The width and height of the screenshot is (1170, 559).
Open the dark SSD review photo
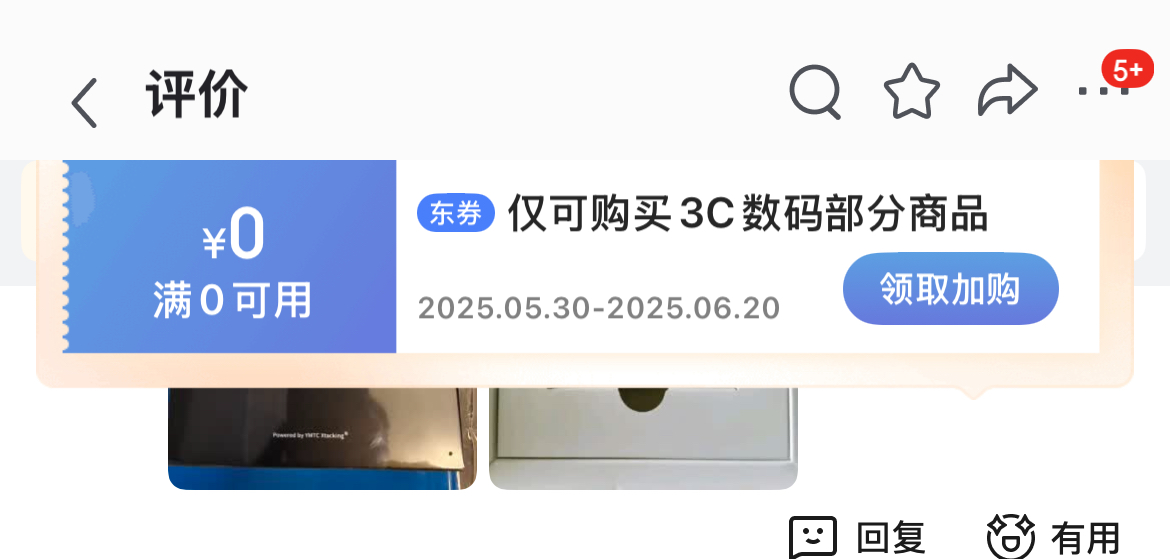point(322,438)
